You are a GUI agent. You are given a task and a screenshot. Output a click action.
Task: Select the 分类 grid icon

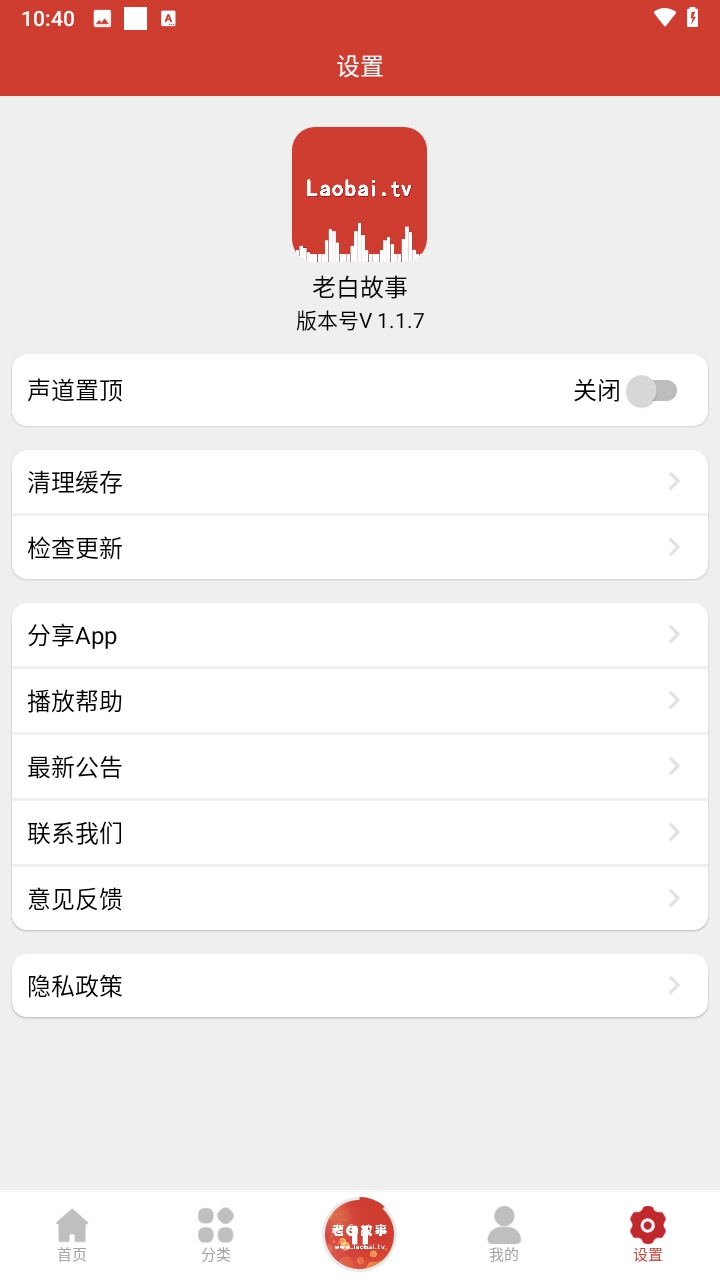pos(215,1222)
